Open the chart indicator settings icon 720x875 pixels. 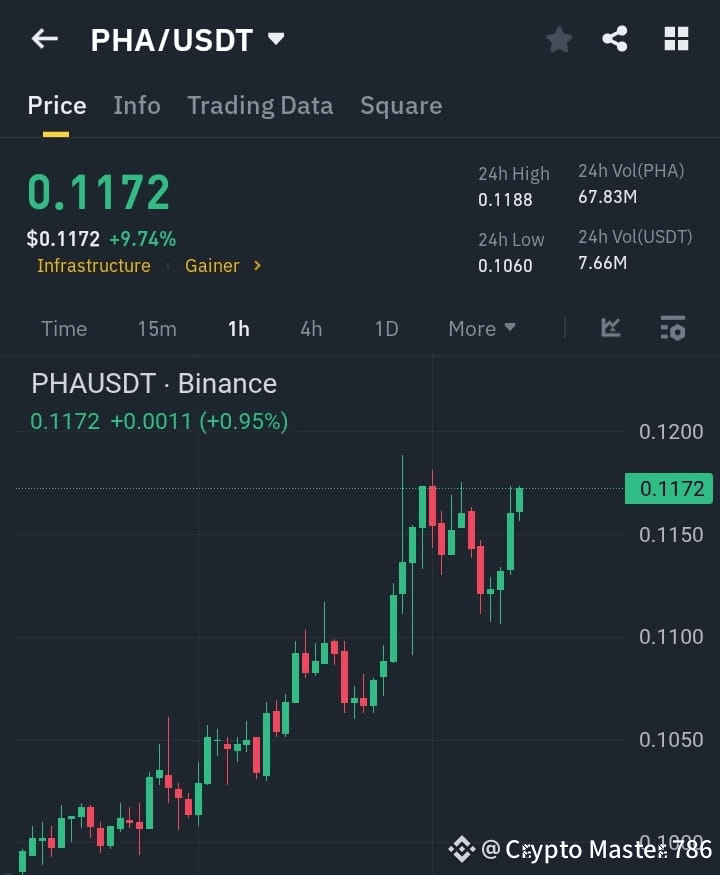(672, 328)
